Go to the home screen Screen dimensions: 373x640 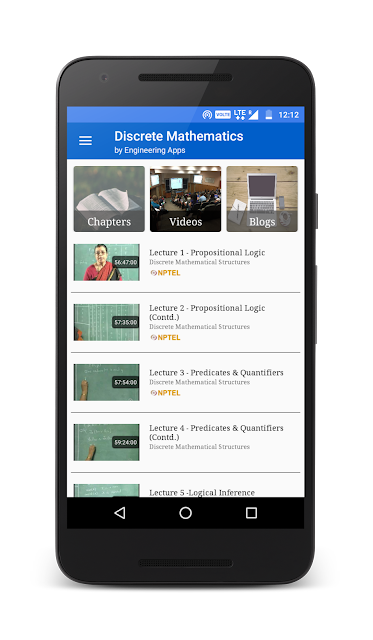[185, 513]
